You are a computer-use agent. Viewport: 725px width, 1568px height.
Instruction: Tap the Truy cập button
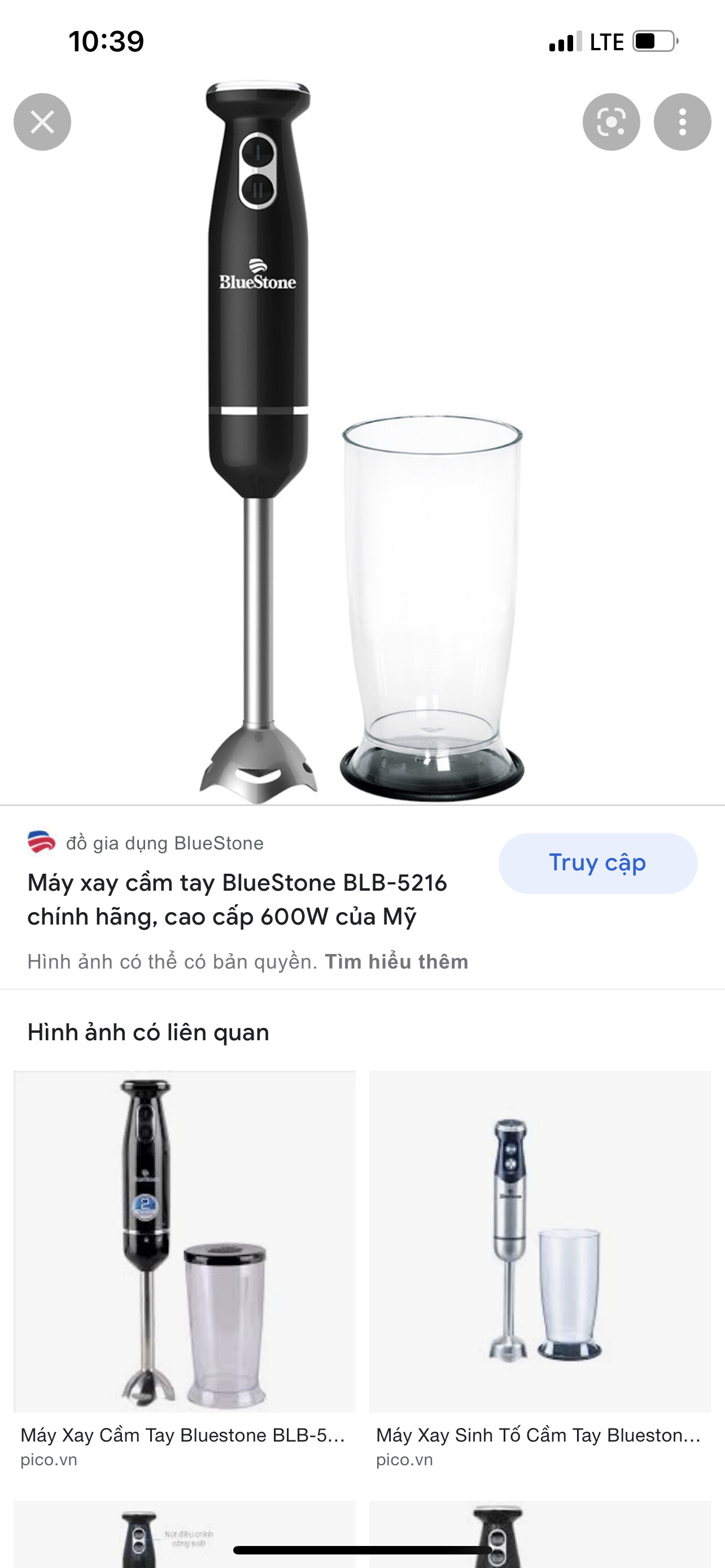click(597, 863)
